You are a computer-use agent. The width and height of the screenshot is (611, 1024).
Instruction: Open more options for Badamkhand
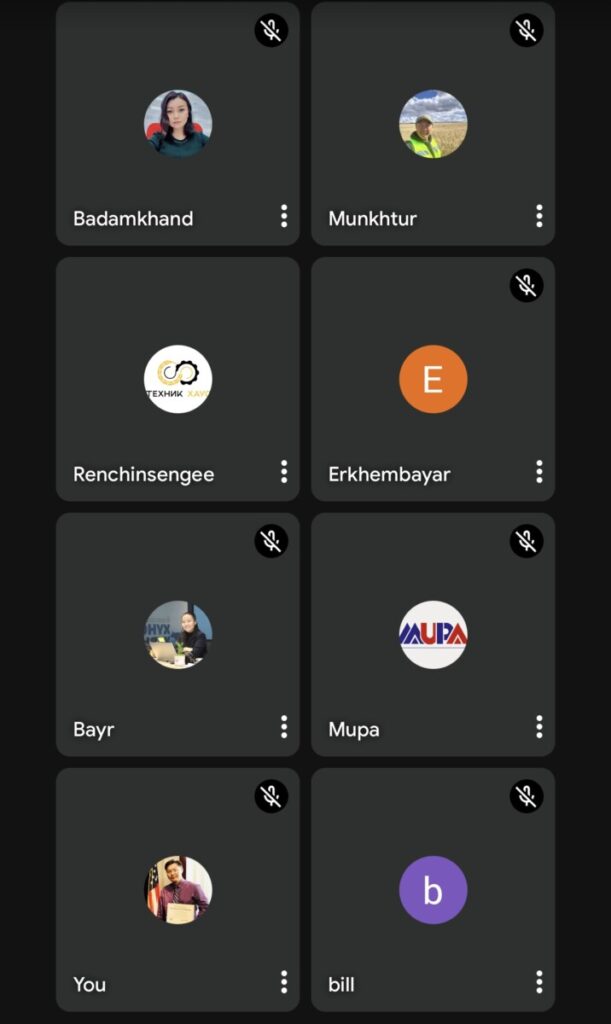click(284, 216)
